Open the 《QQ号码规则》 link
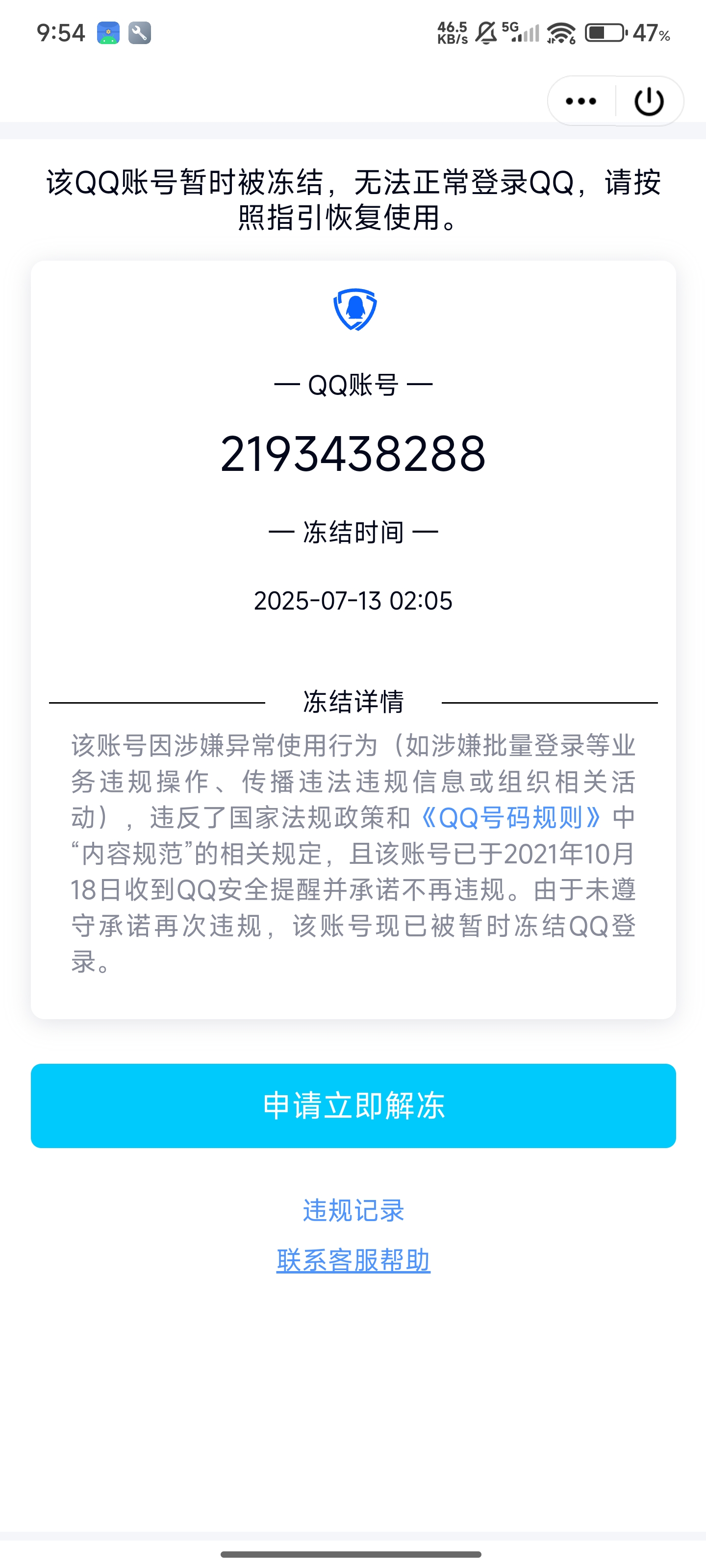Image resolution: width=706 pixels, height=1568 pixels. (x=510, y=817)
